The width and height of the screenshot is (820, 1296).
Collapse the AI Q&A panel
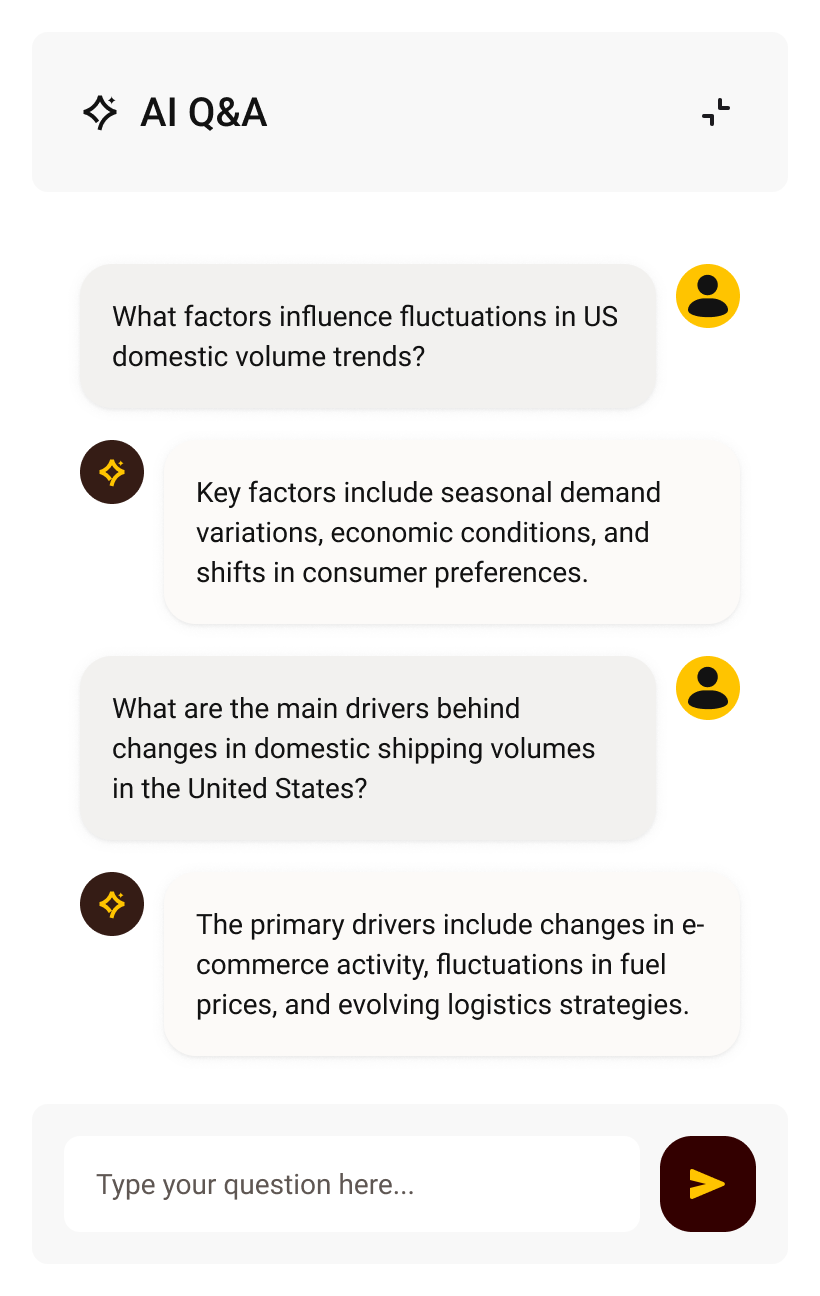pos(715,112)
